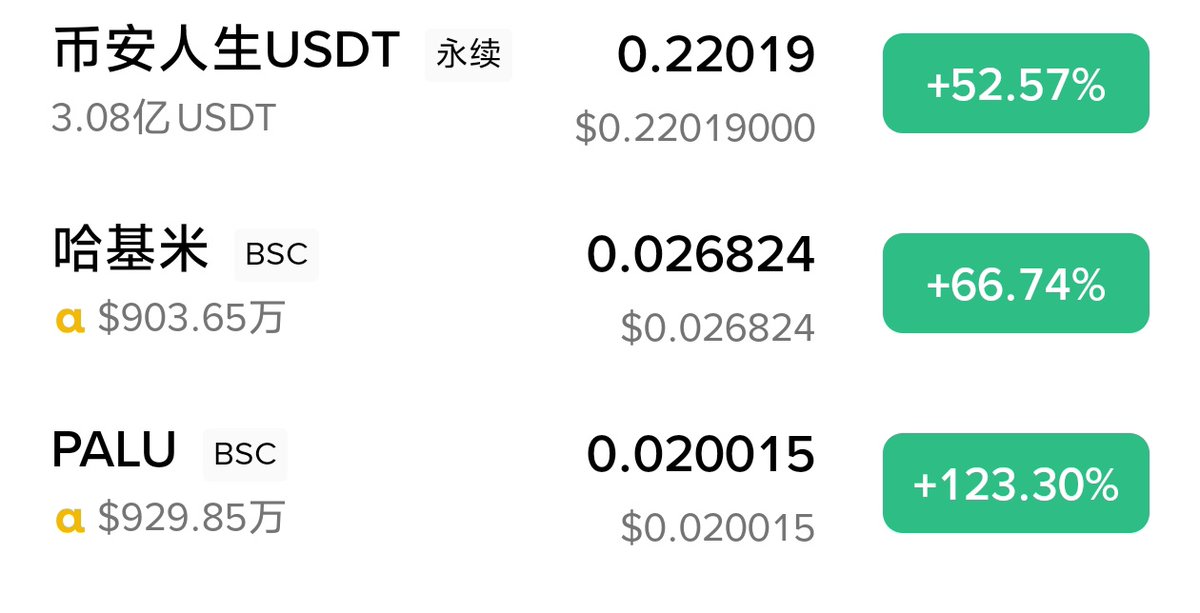Open the 币安人生USDT perpetual market row
Image resolution: width=1200 pixels, height=613 pixels.
point(226,53)
